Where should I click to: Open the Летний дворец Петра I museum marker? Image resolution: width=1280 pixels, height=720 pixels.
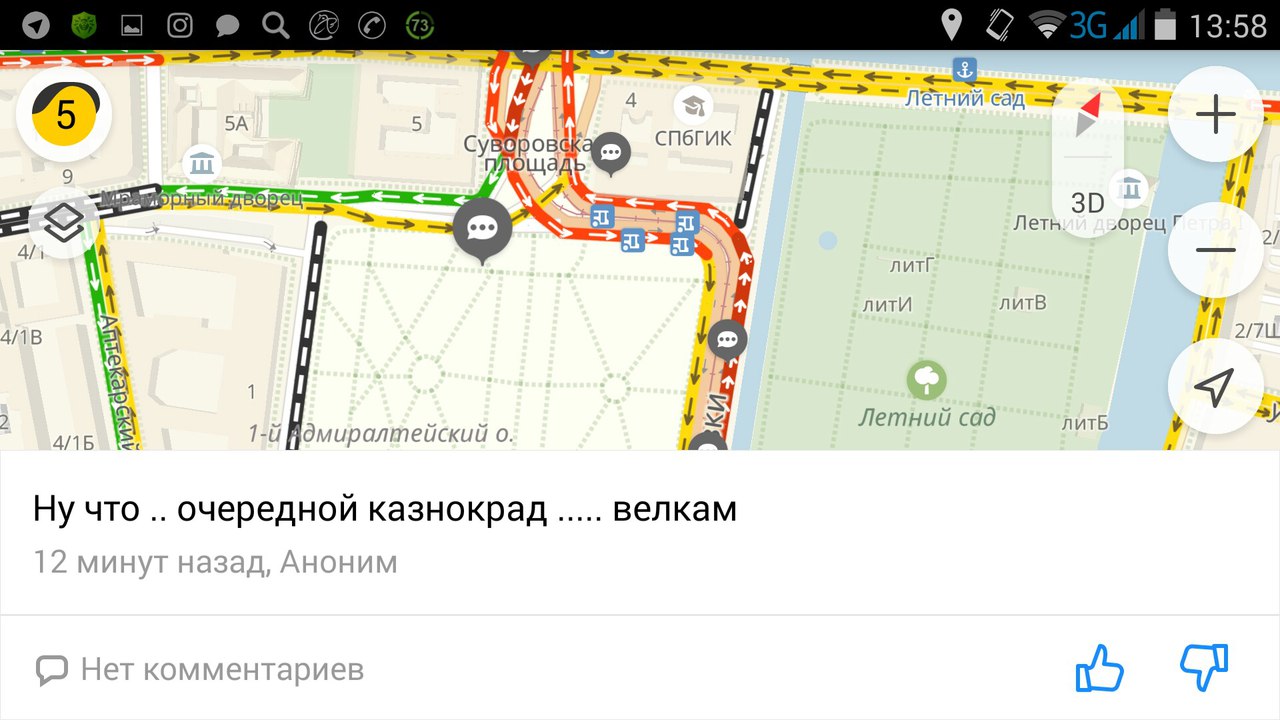point(1130,187)
